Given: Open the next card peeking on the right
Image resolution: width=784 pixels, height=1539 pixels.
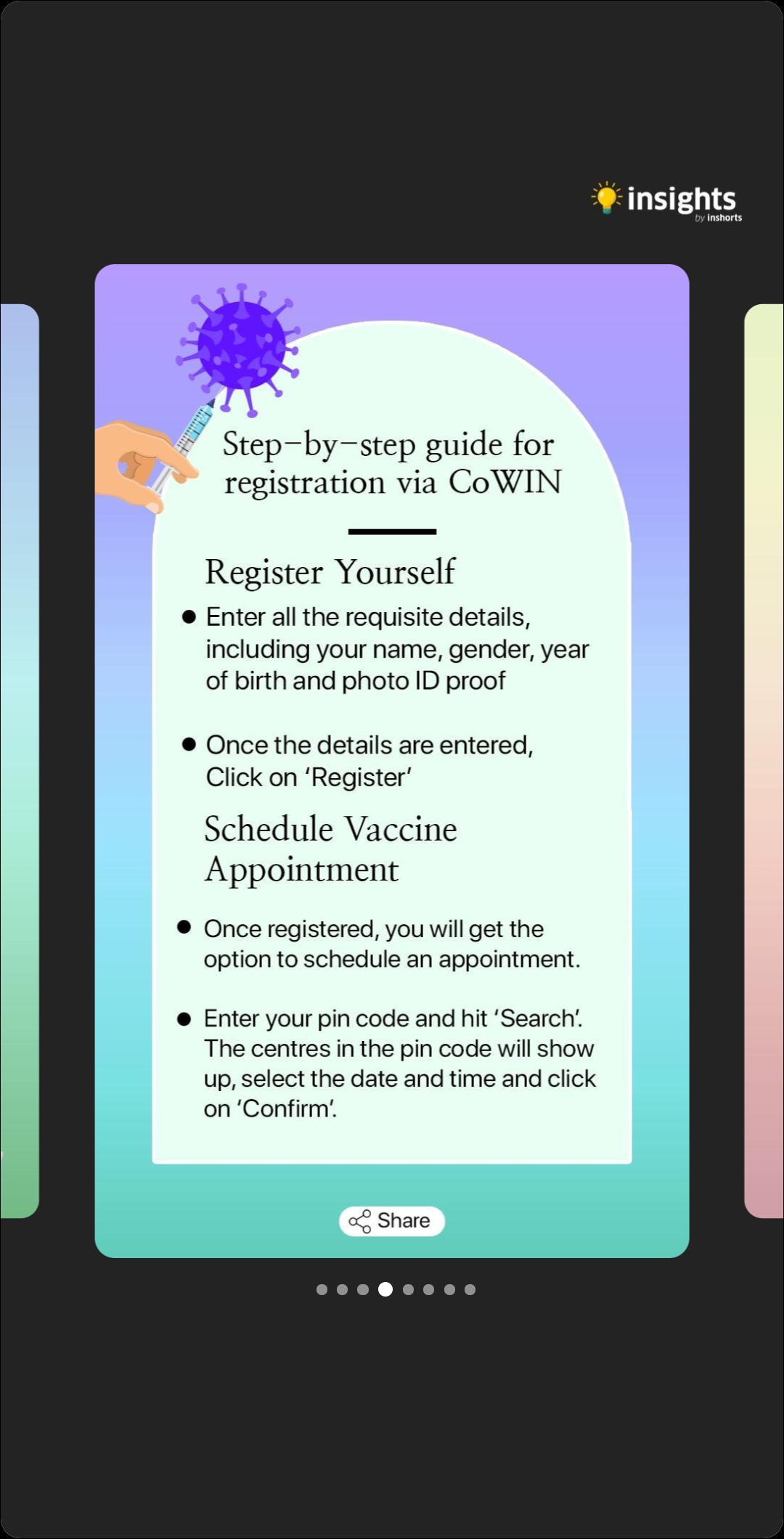Looking at the screenshot, I should (x=764, y=761).
